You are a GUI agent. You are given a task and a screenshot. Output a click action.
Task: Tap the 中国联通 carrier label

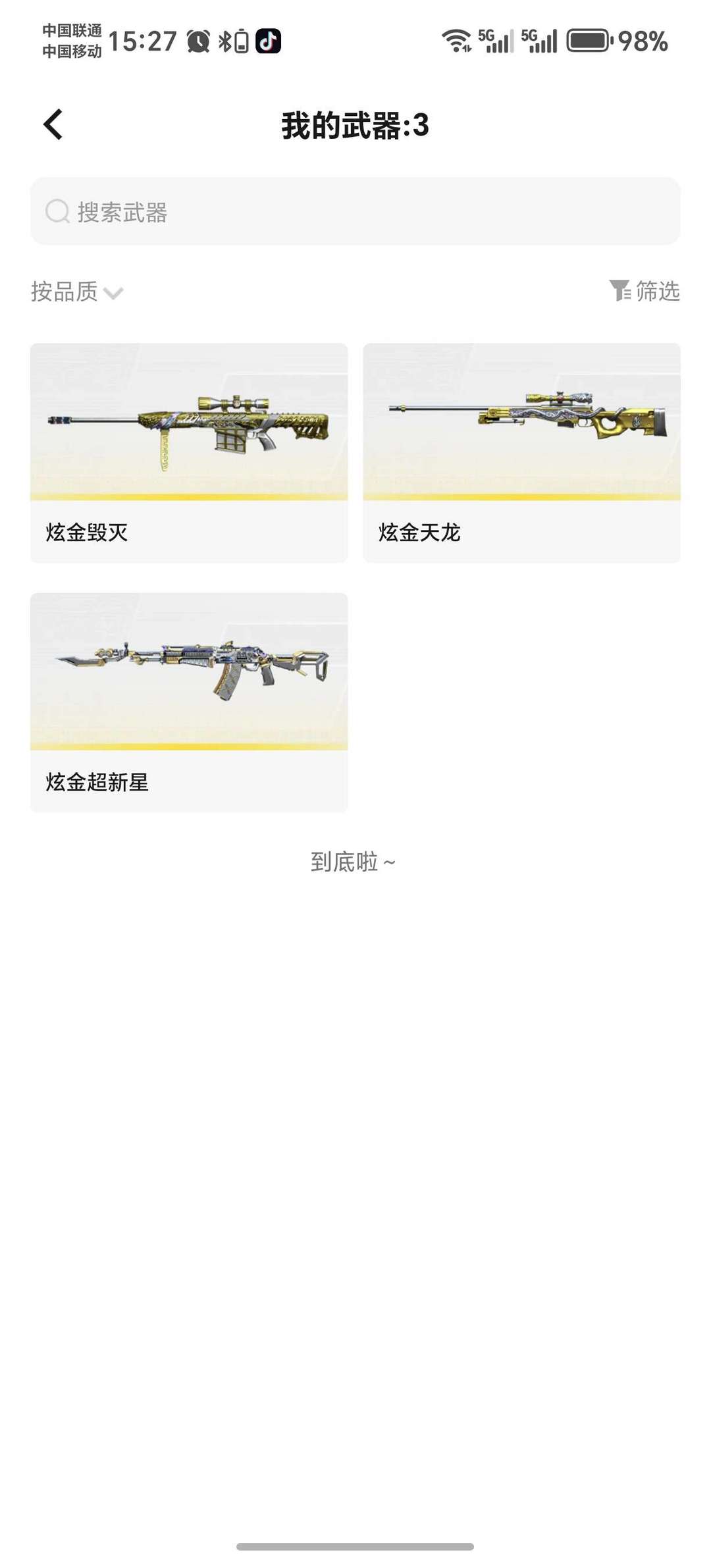pos(71,29)
